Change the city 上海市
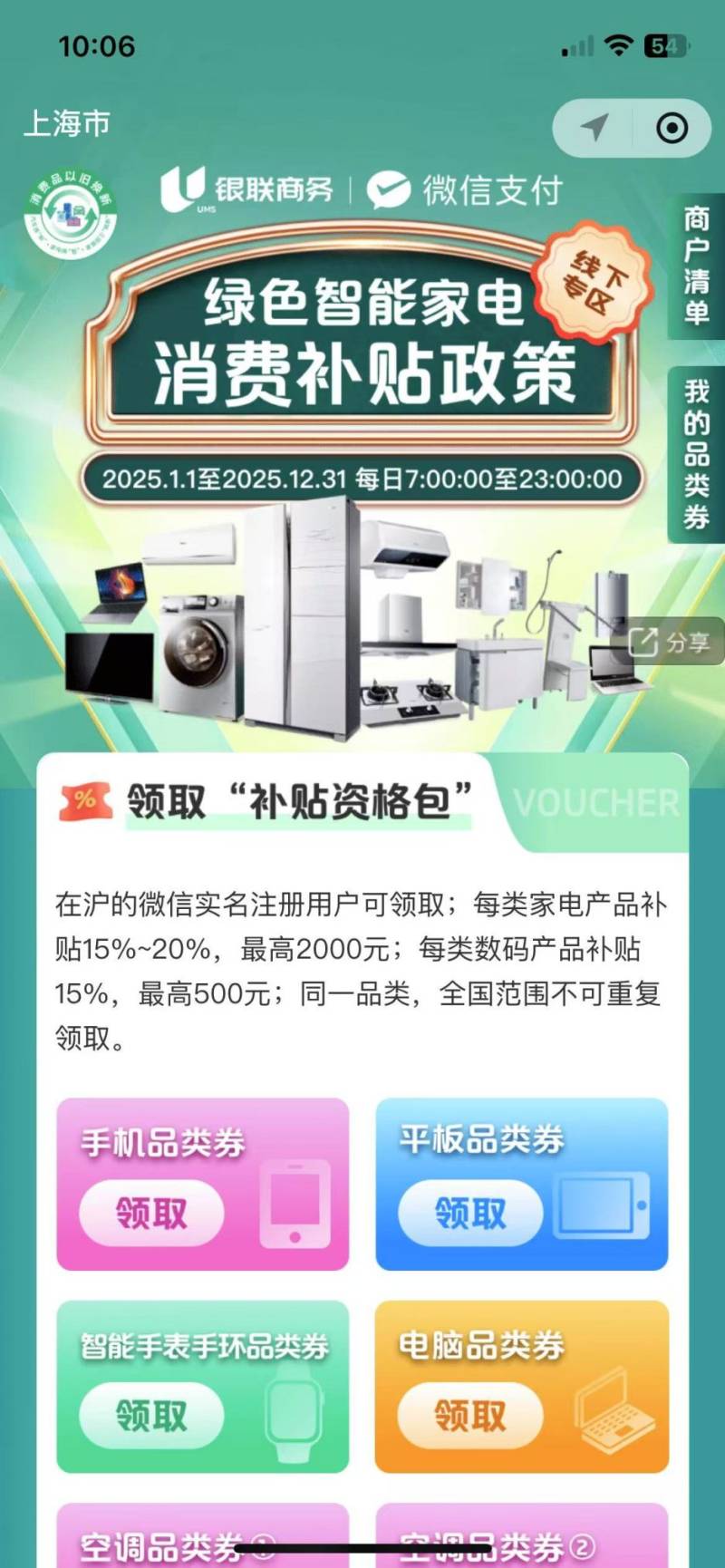The height and width of the screenshot is (1568, 725). click(x=67, y=123)
